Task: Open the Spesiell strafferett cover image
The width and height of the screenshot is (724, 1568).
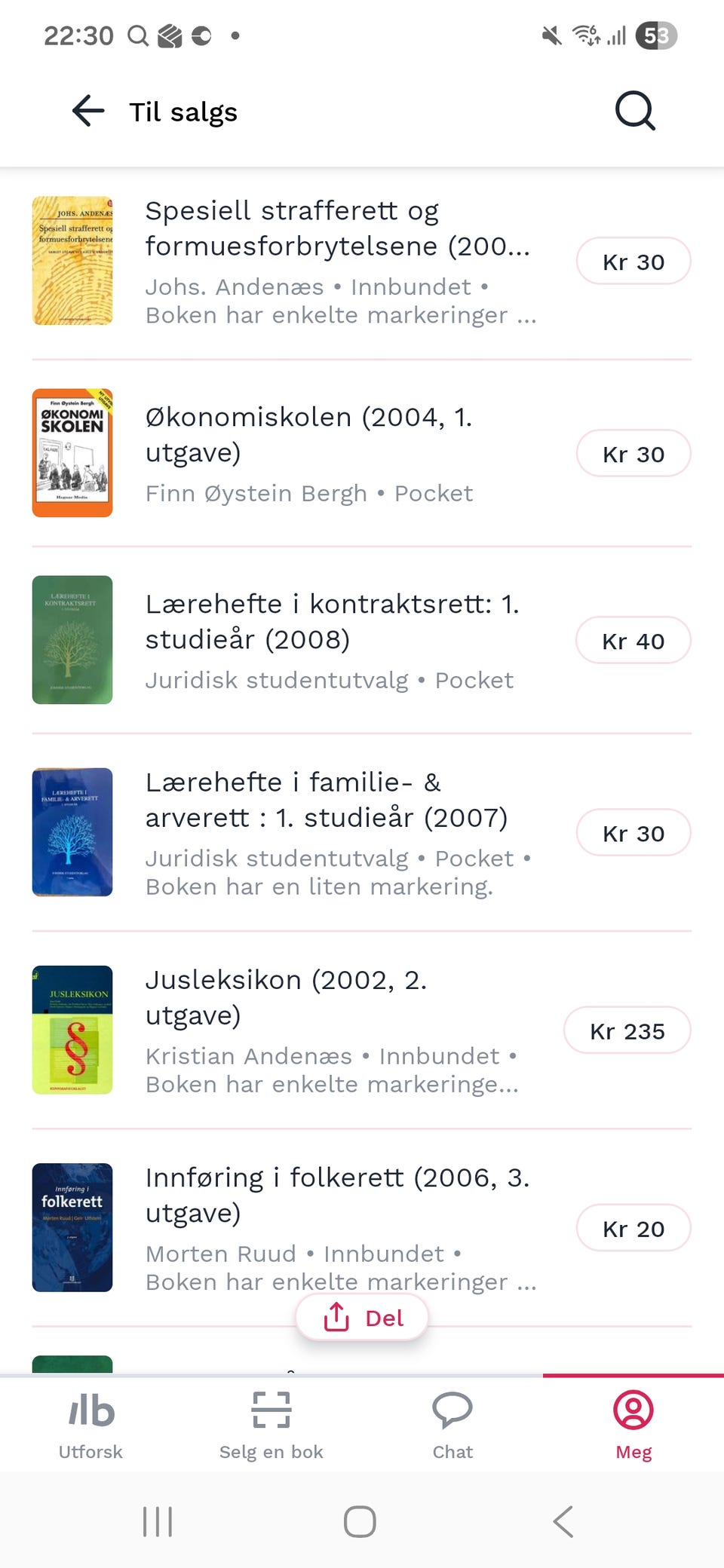Action: tap(72, 261)
